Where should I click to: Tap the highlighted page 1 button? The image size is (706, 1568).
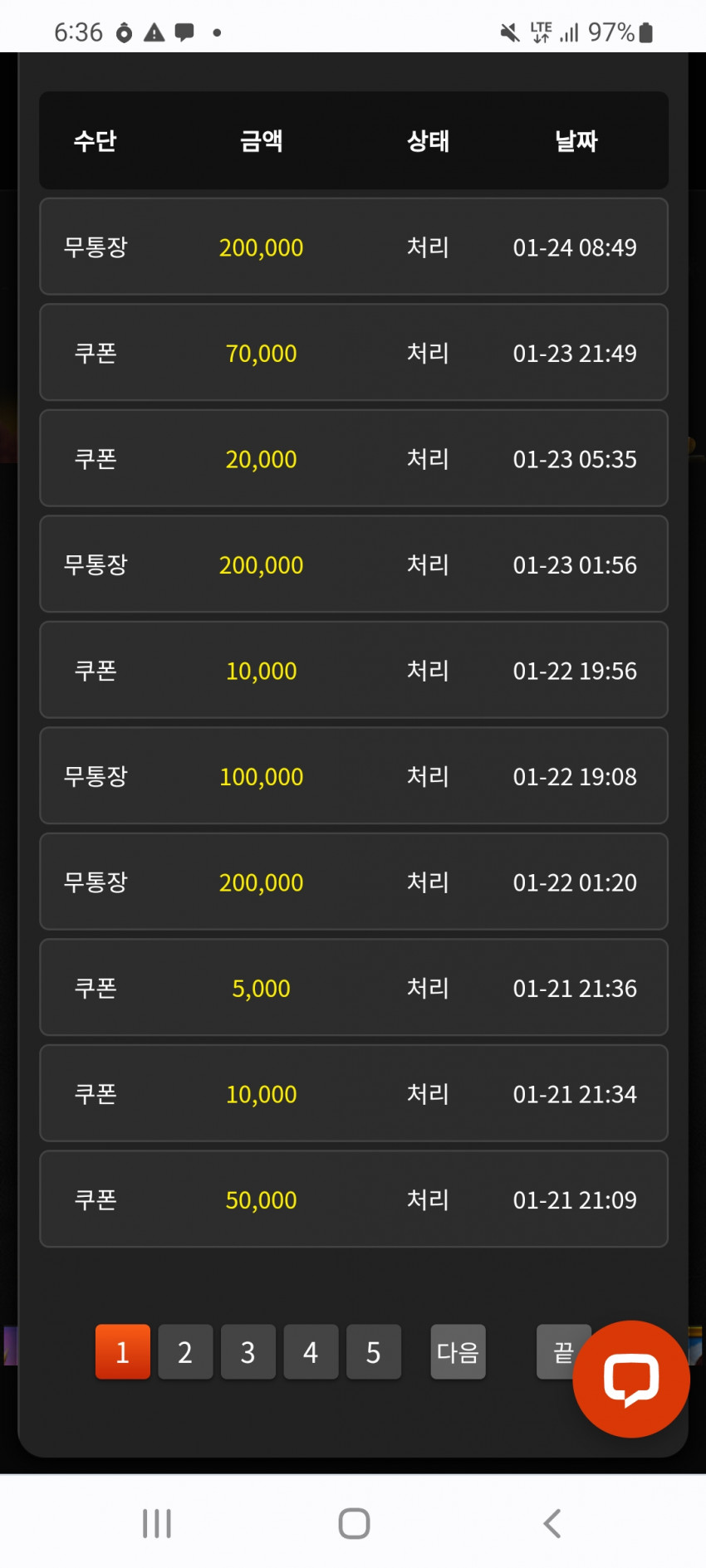point(123,1352)
